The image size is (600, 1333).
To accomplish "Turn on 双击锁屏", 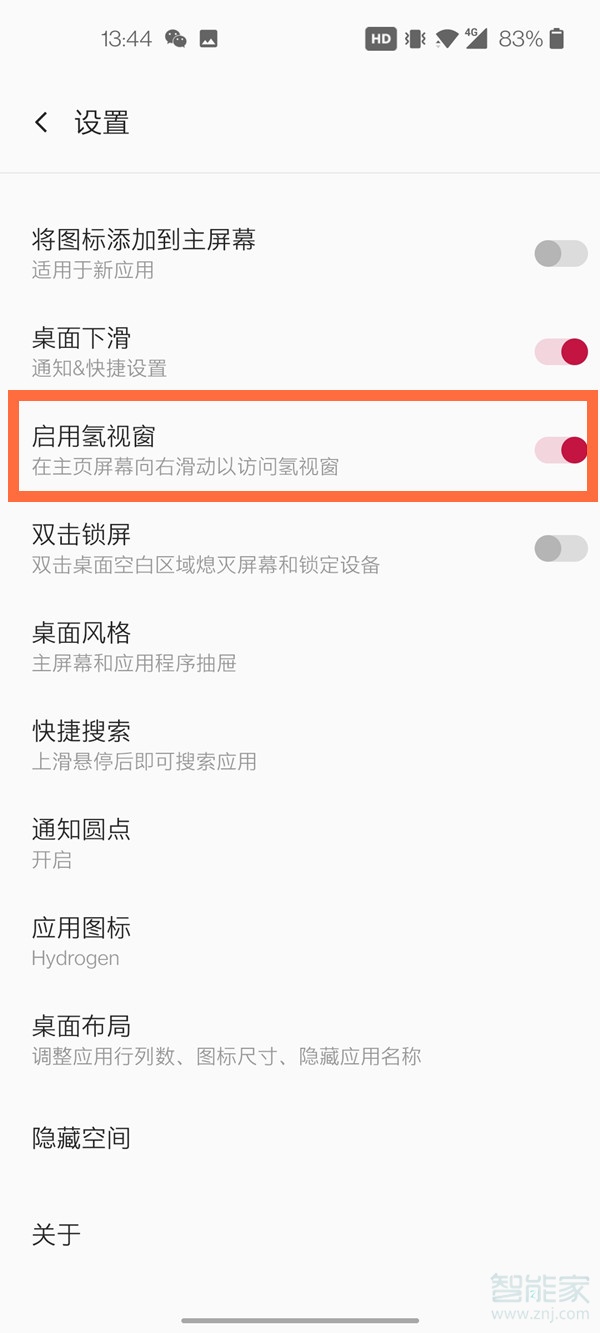I will point(560,548).
